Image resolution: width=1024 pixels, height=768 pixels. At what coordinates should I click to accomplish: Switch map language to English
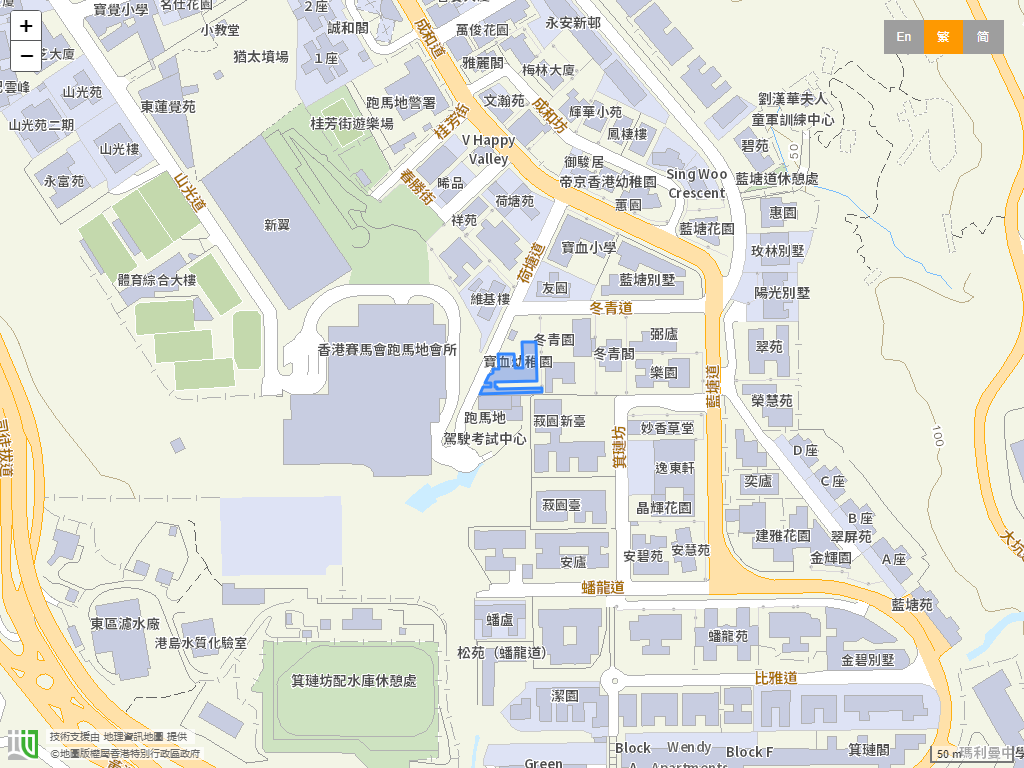(903, 37)
